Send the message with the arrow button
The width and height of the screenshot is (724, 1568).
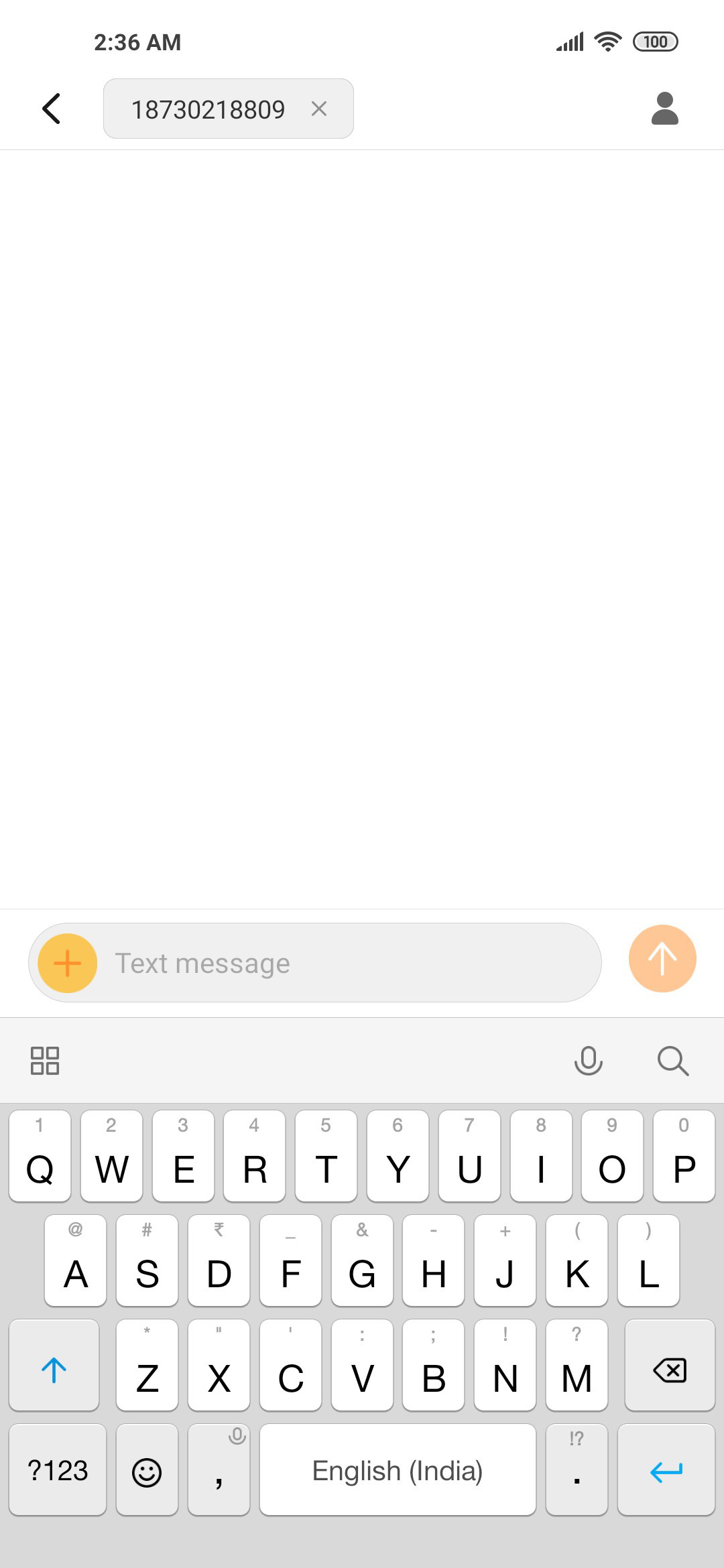tap(662, 958)
